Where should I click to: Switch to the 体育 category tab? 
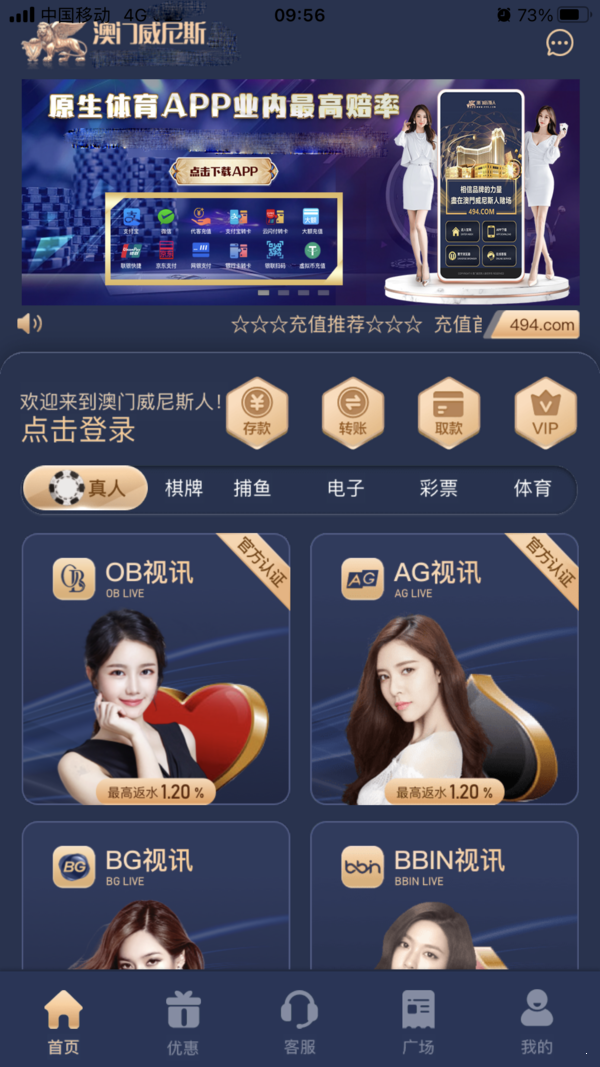[532, 488]
